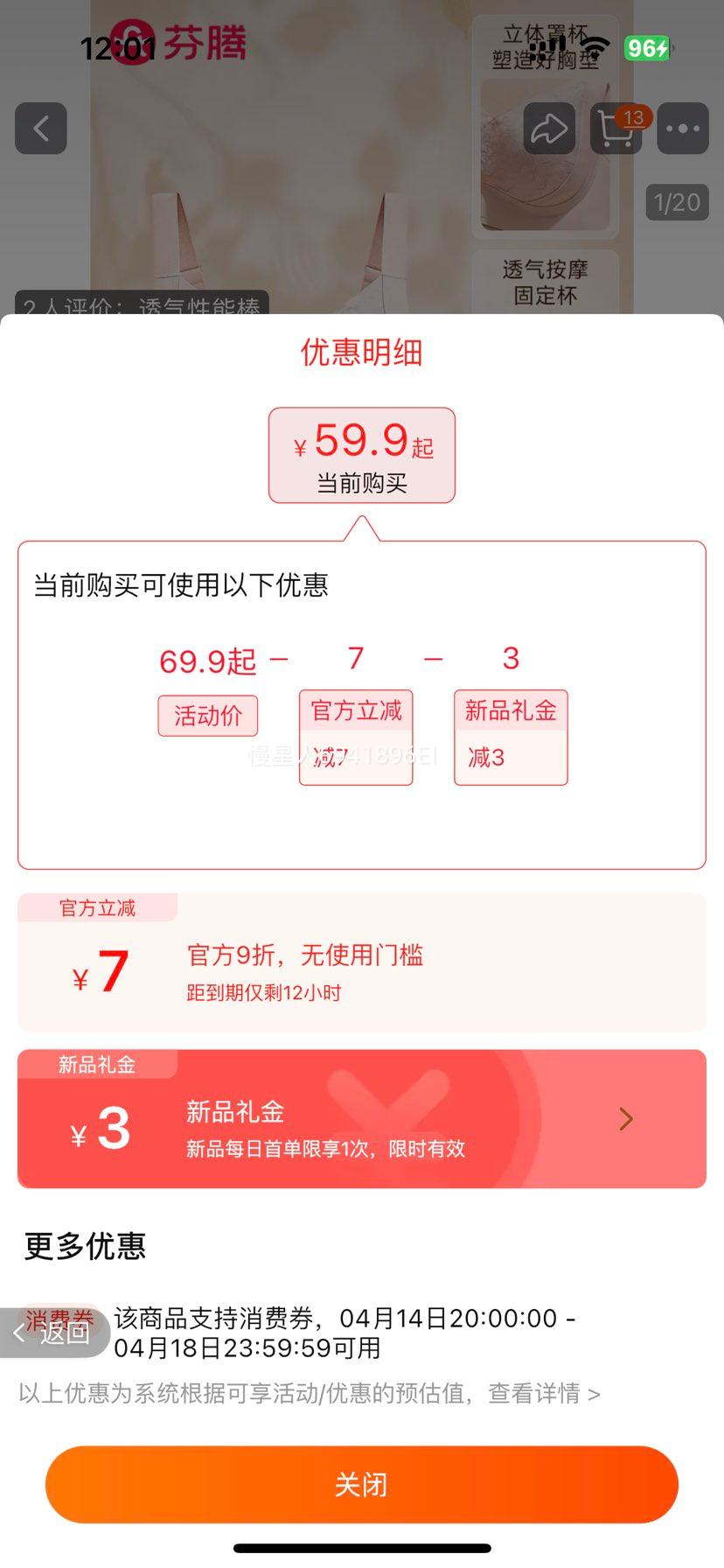Screen dimensions: 724x1568
Task: Open the 更多优惠 section
Action: (x=85, y=1248)
